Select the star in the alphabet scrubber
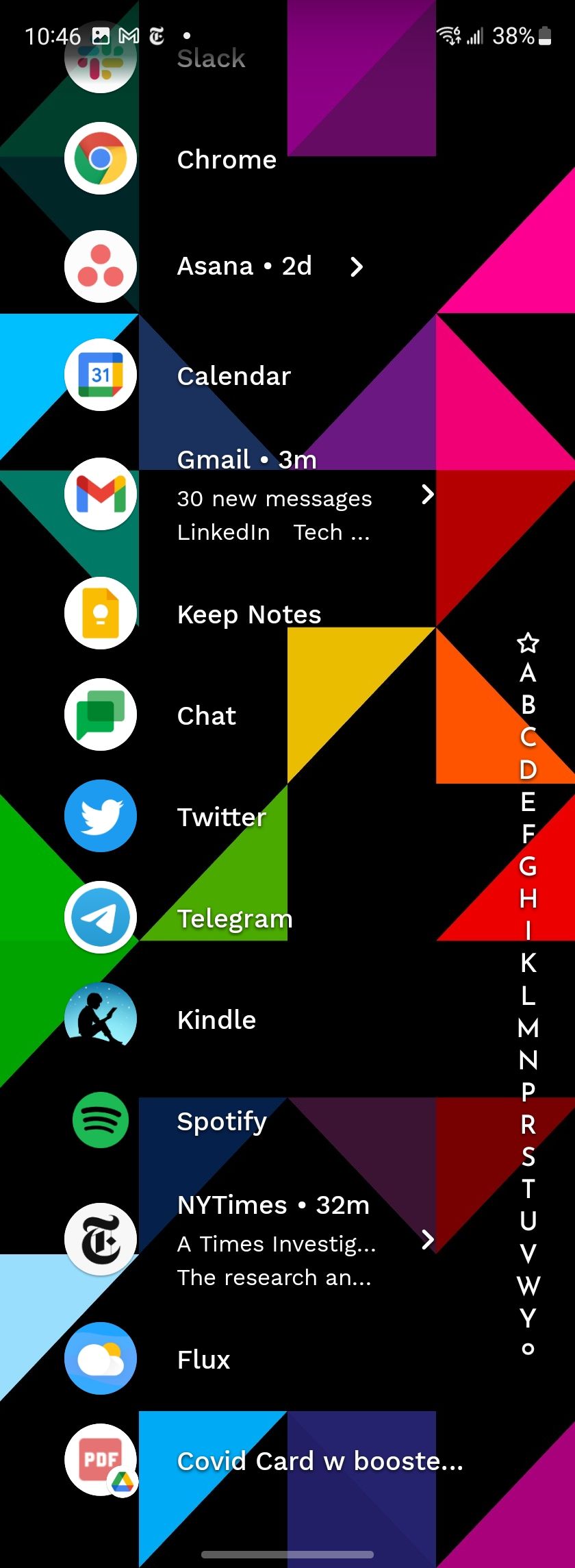This screenshot has width=575, height=1568. 527,643
